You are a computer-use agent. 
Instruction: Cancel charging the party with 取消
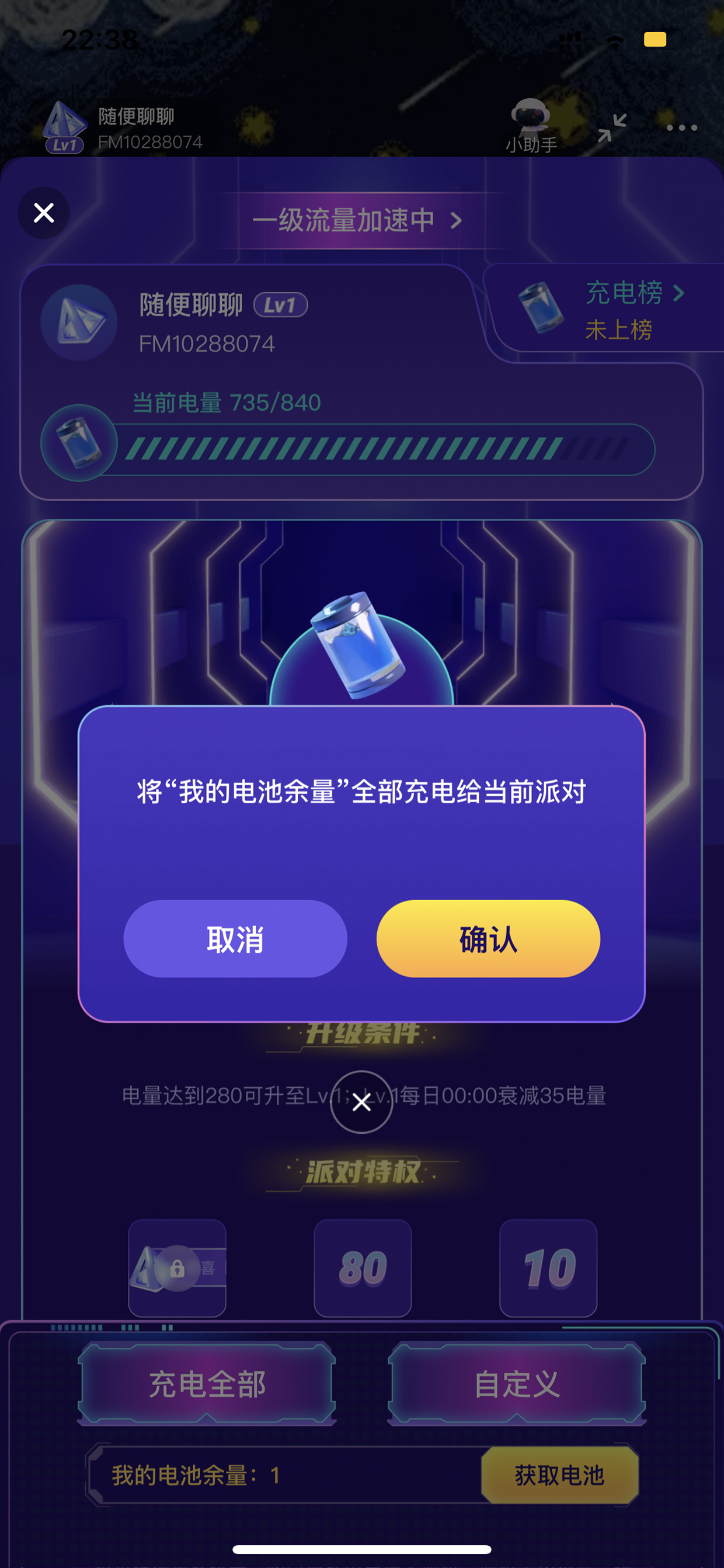[x=235, y=939]
